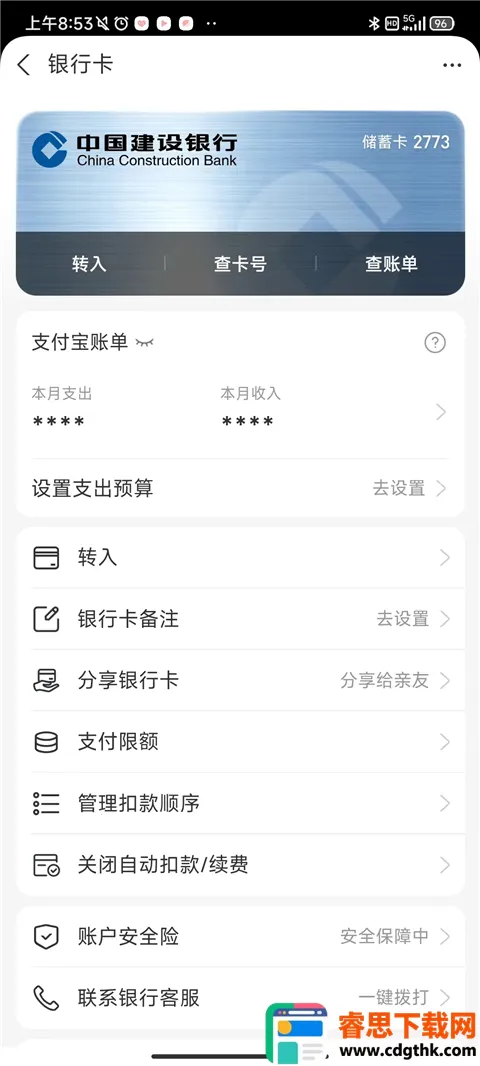Tap 查卡号 to view card number

click(x=240, y=264)
